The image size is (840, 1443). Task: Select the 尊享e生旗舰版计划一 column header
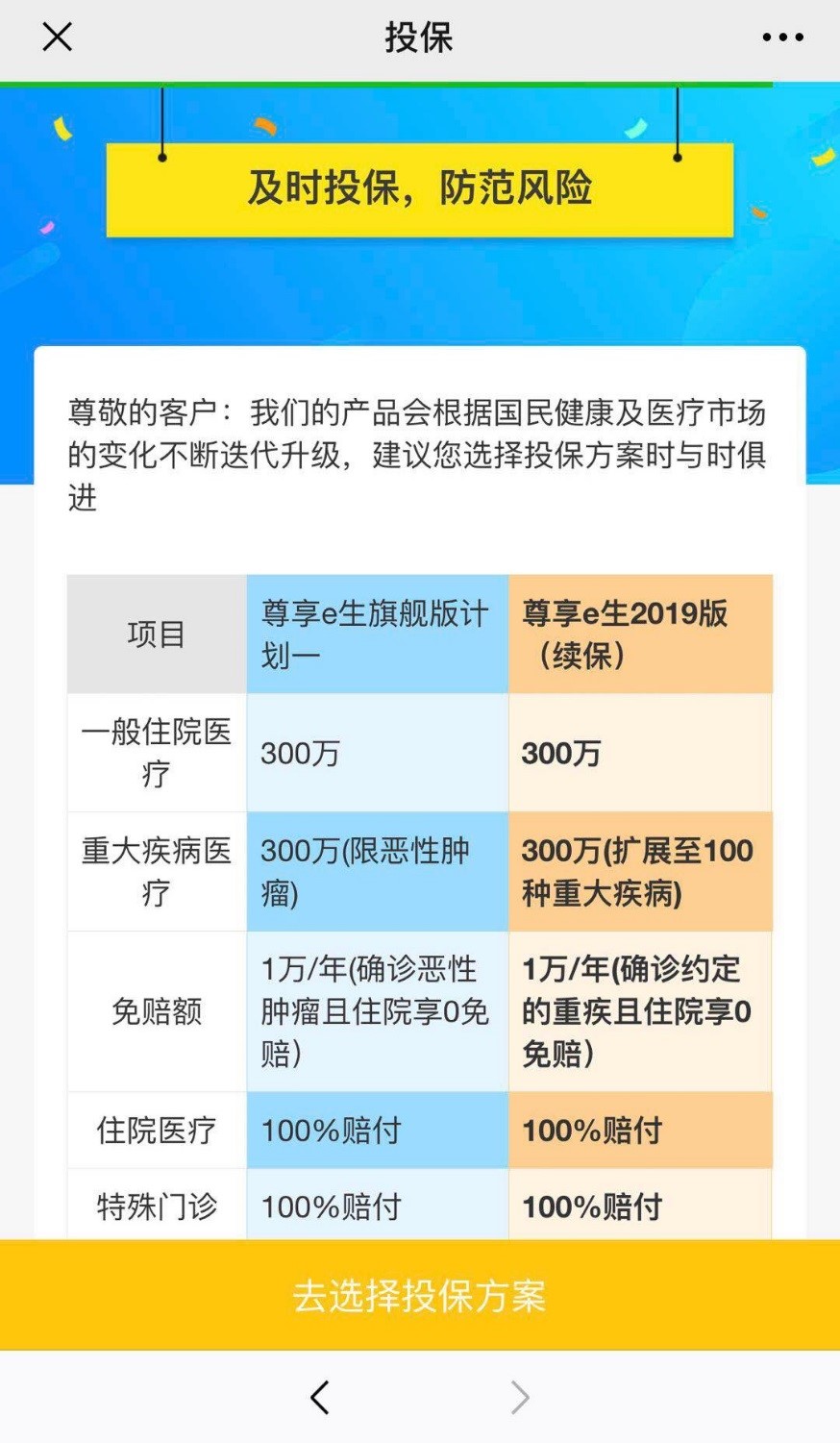pyautogui.click(x=377, y=632)
